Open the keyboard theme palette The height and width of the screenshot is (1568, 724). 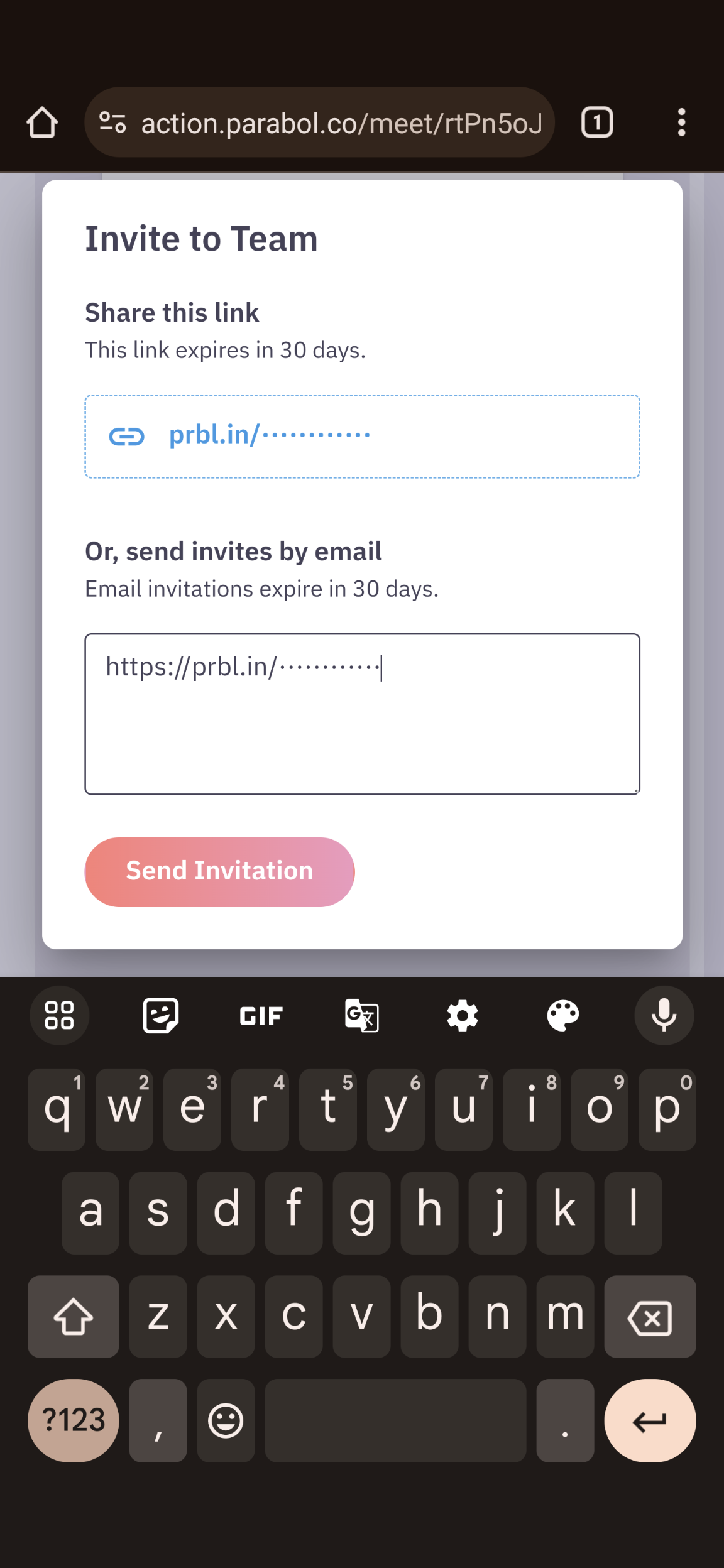[x=563, y=1013]
